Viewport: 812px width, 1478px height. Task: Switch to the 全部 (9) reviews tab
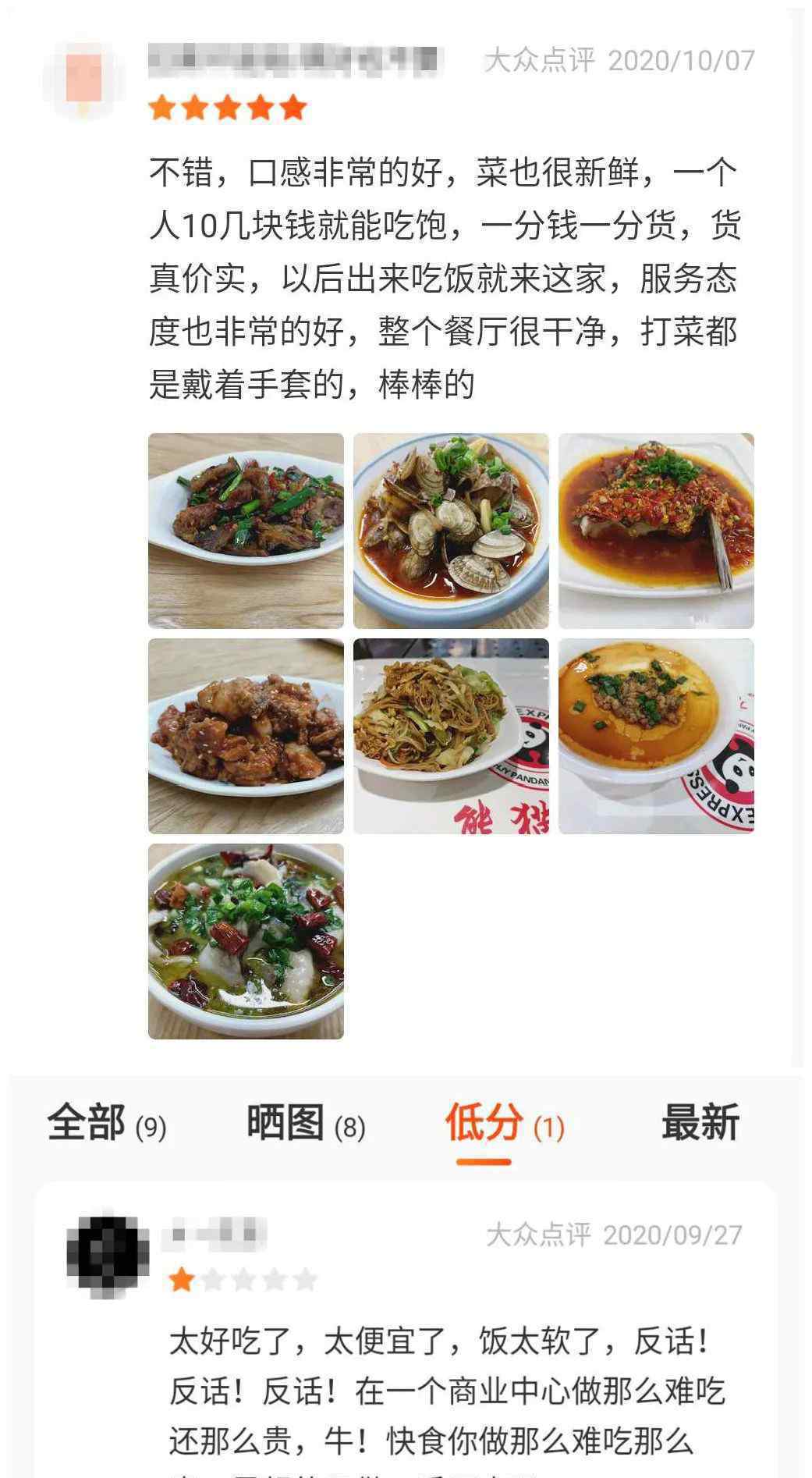point(107,1124)
